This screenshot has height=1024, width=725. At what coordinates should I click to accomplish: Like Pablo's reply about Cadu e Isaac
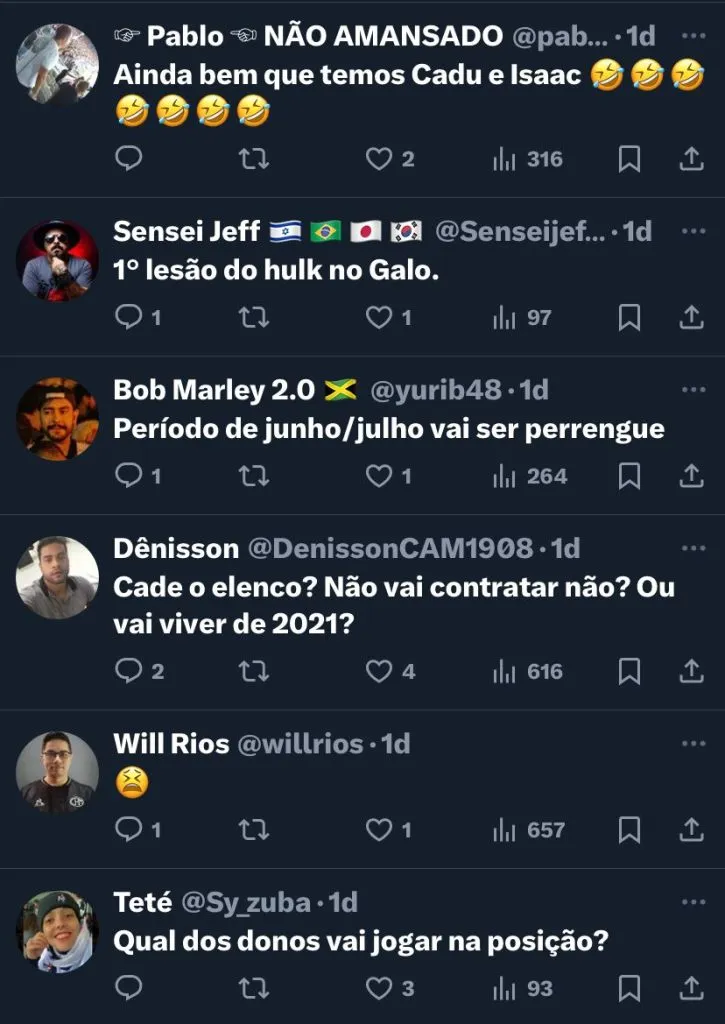tap(379, 159)
